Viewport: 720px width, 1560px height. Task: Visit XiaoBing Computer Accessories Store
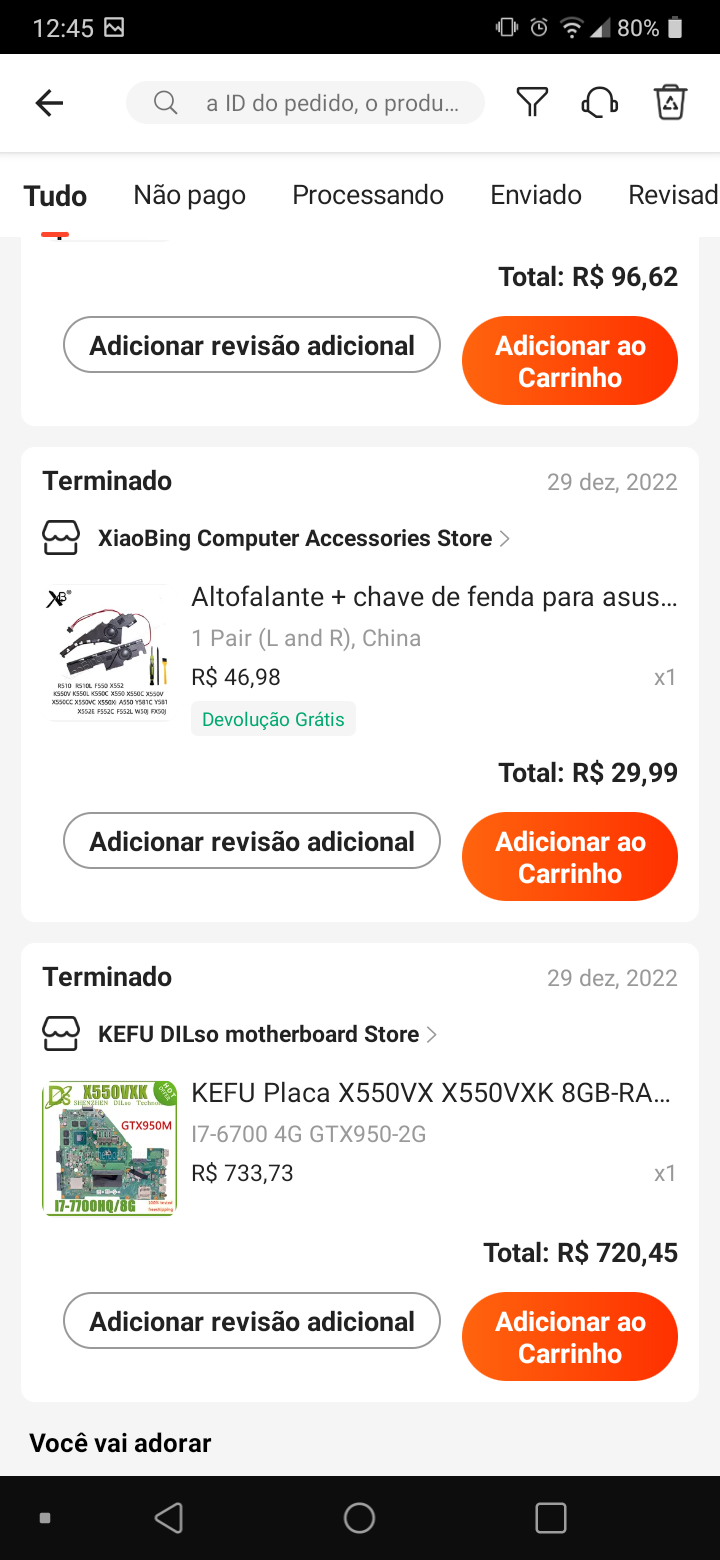point(295,538)
